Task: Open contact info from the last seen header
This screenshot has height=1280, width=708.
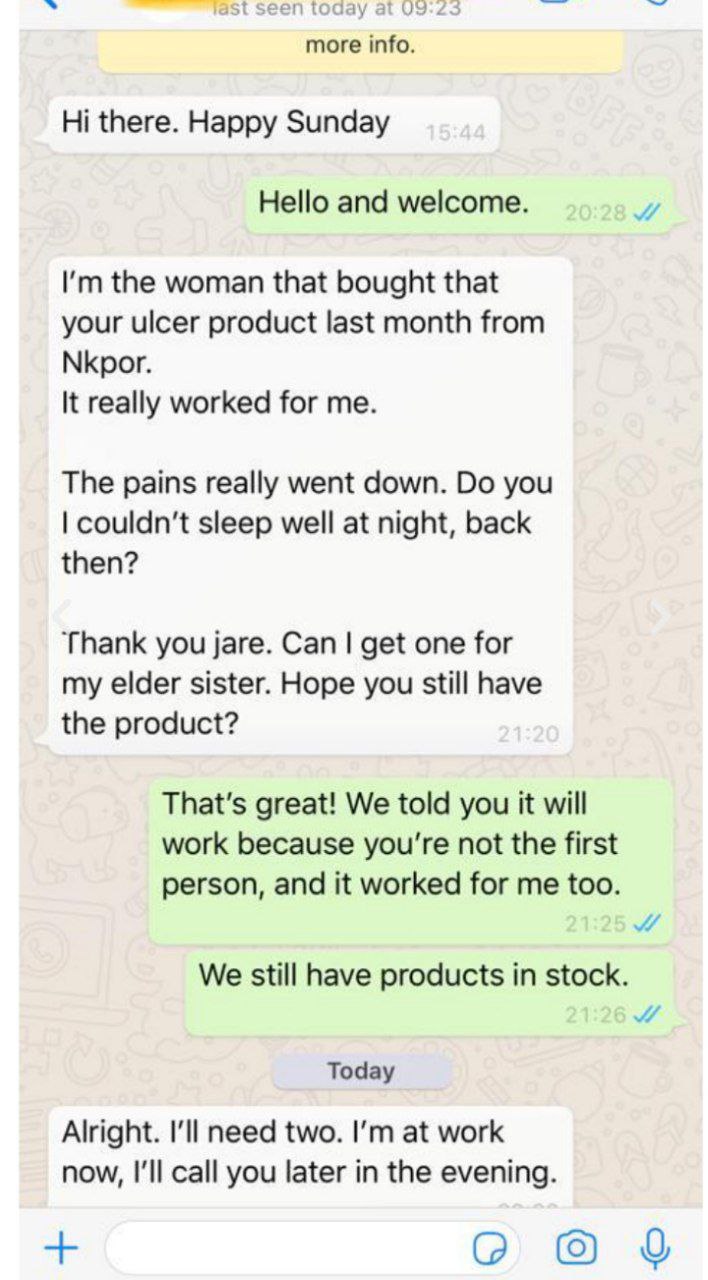Action: click(336, 10)
